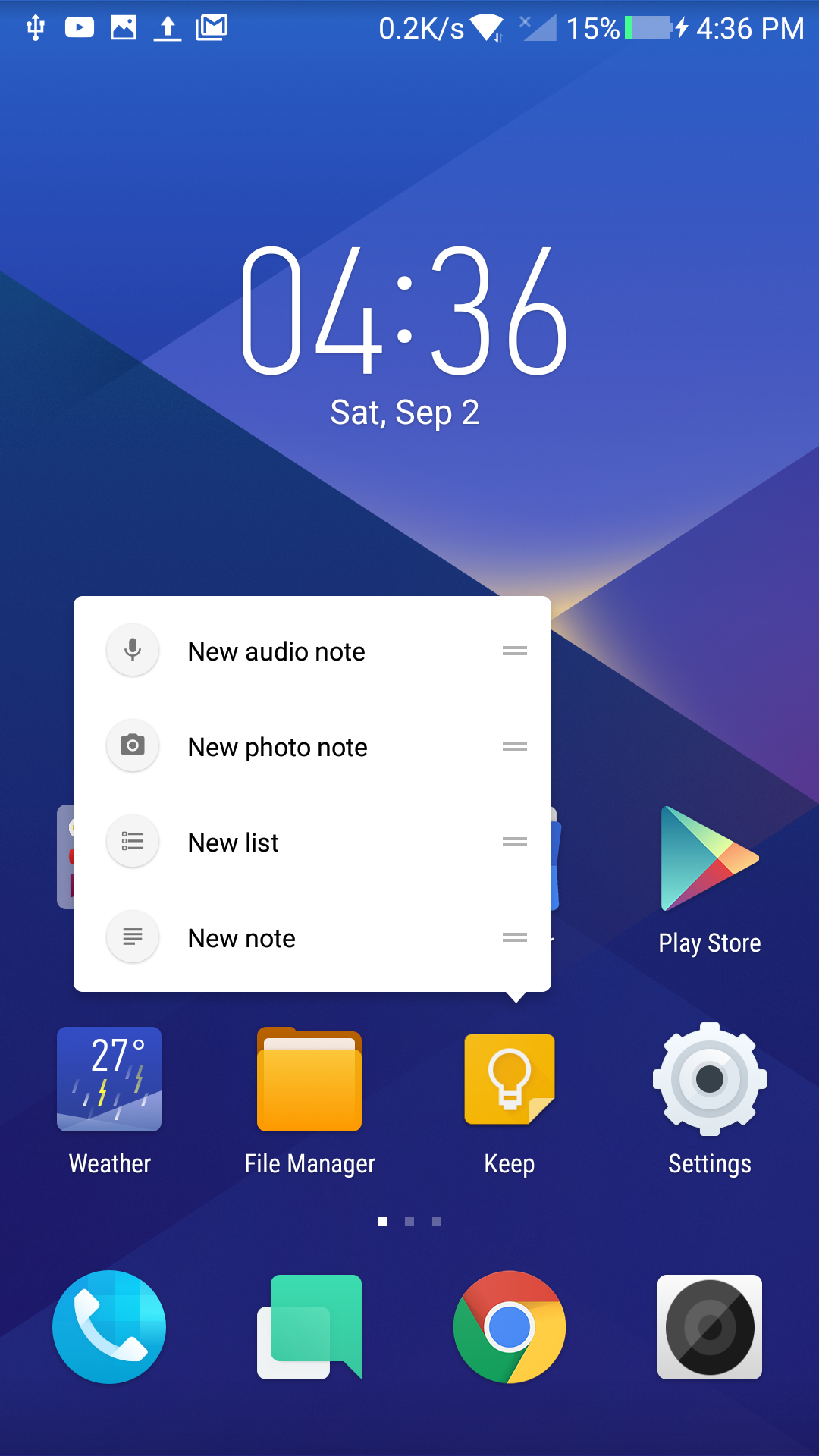
Task: Open the Messaging app in the dock
Action: [x=309, y=1327]
